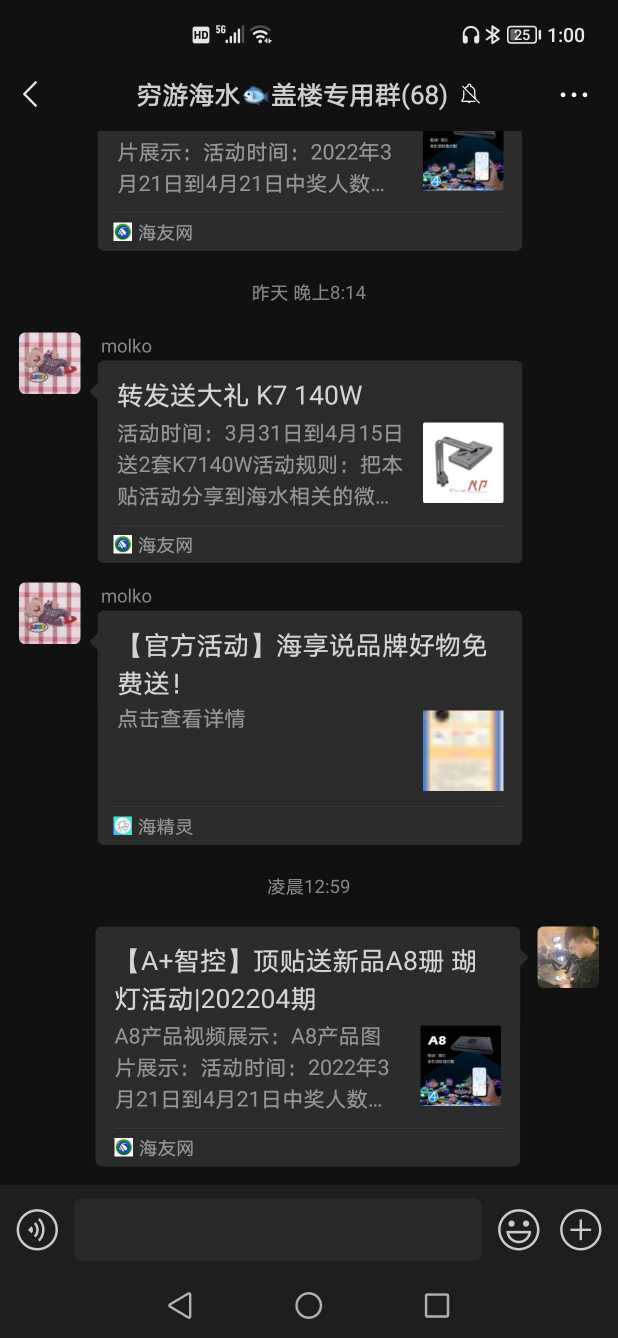
Task: Switch to voice message input
Action: [37, 1229]
